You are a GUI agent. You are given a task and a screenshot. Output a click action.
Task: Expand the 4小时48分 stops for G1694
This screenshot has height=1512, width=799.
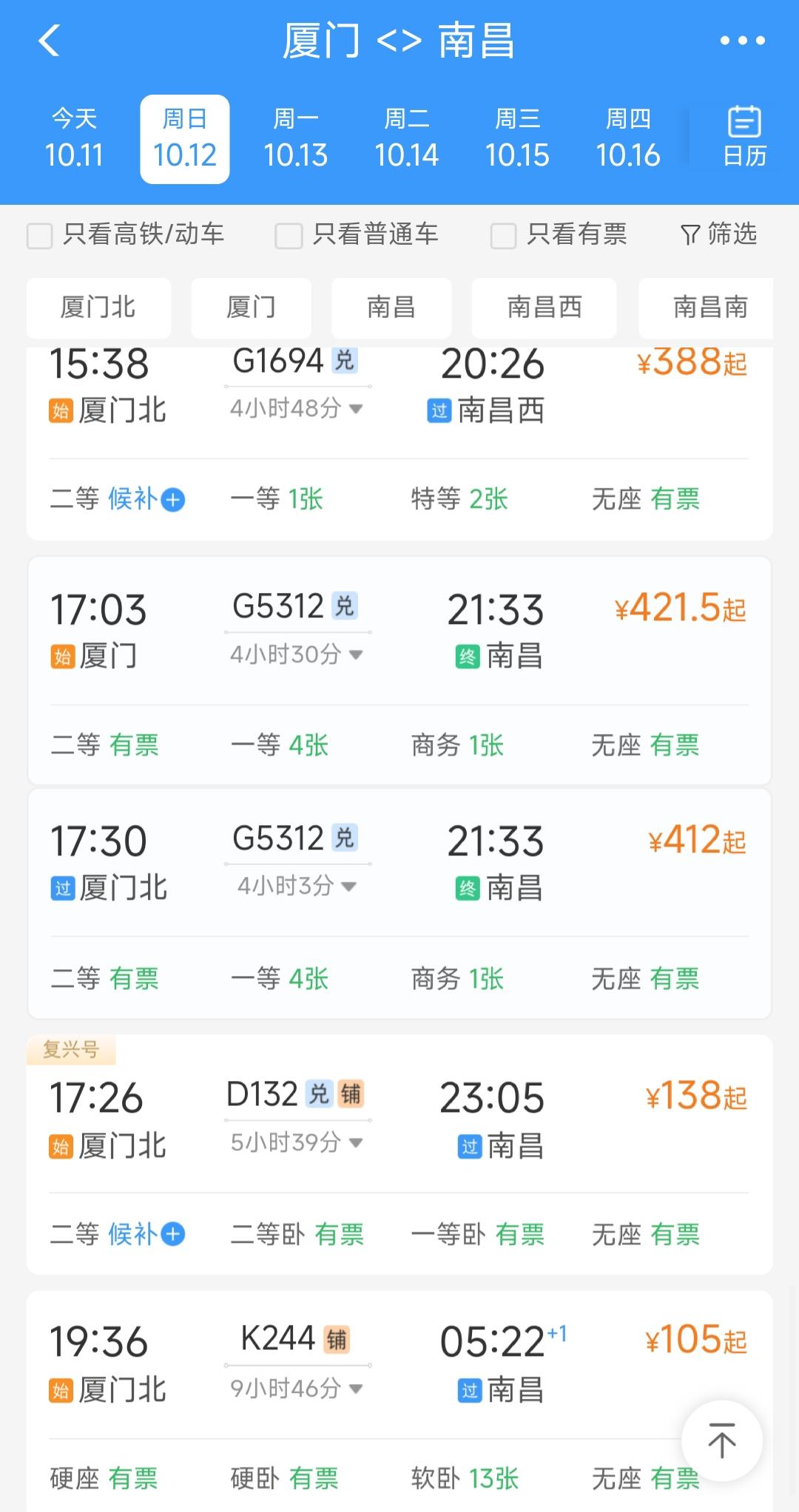coord(297,408)
